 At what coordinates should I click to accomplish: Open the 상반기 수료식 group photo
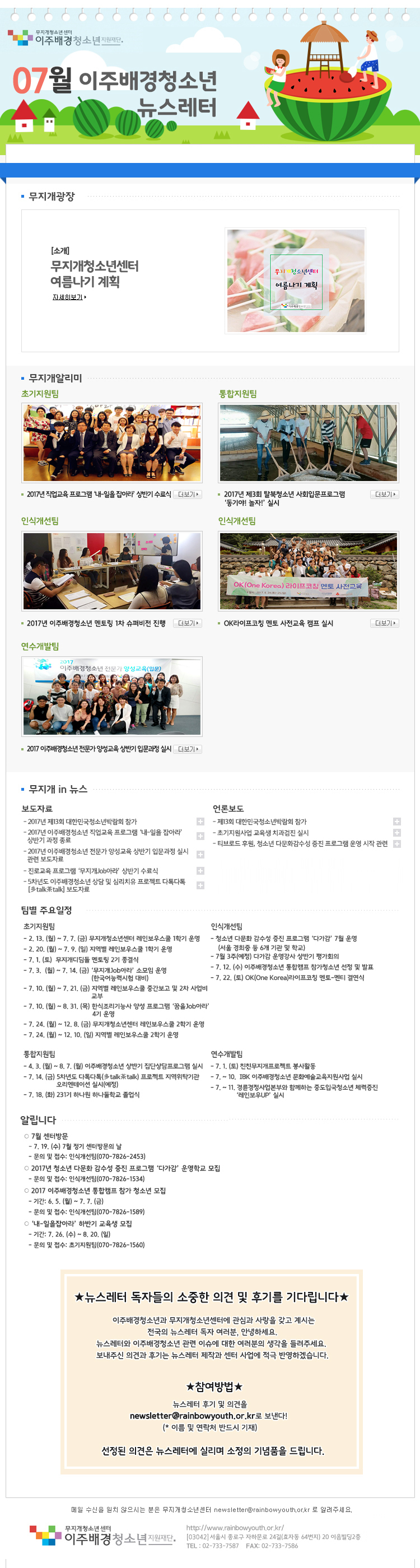click(x=112, y=442)
